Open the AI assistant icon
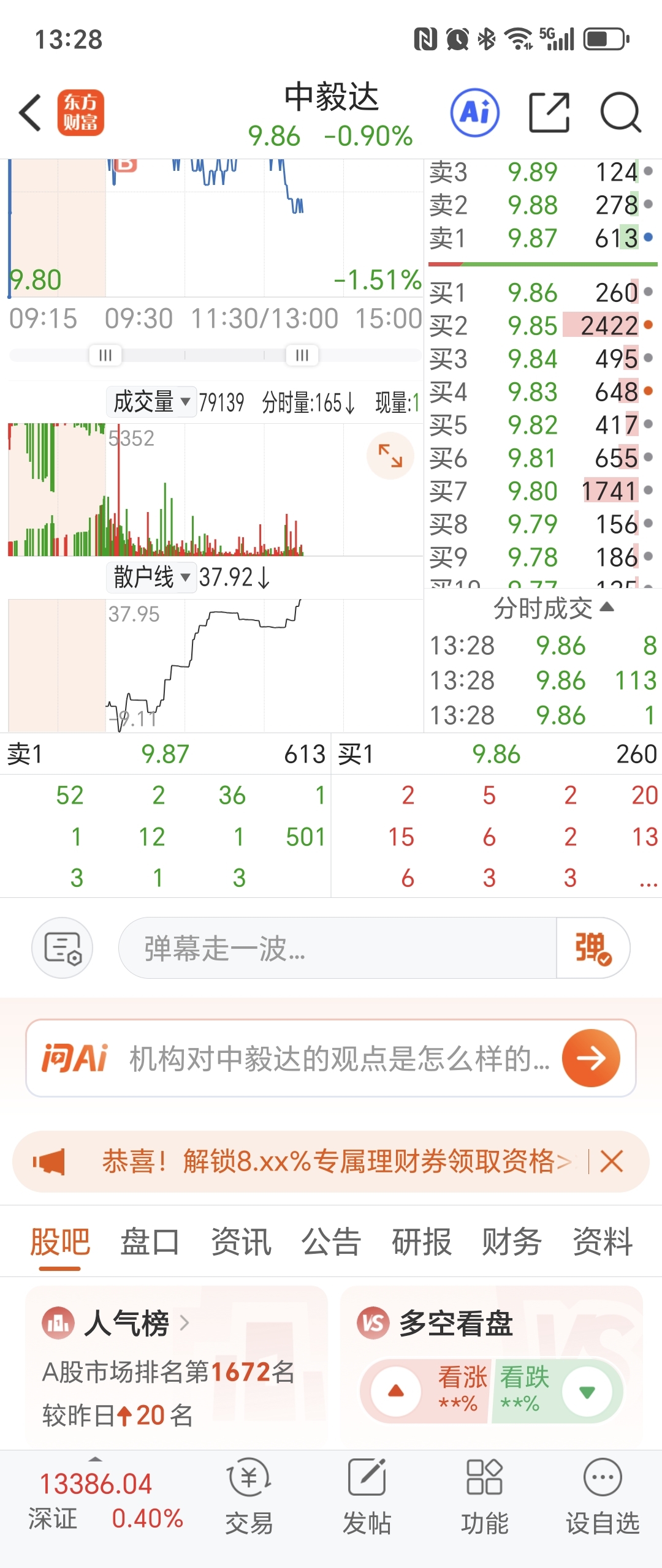The width and height of the screenshot is (662, 1568). tap(475, 113)
